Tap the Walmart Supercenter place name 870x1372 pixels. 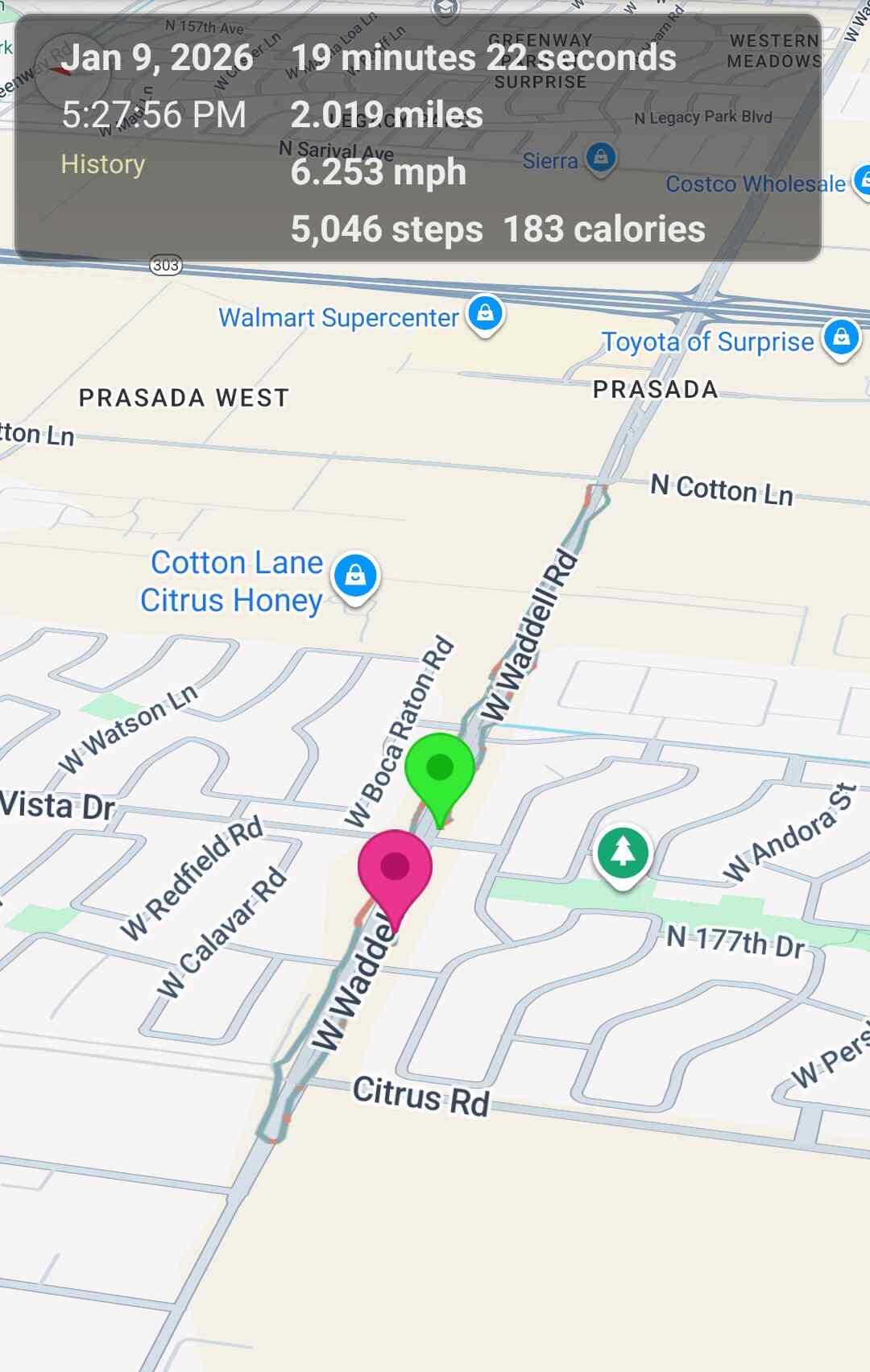339,317
